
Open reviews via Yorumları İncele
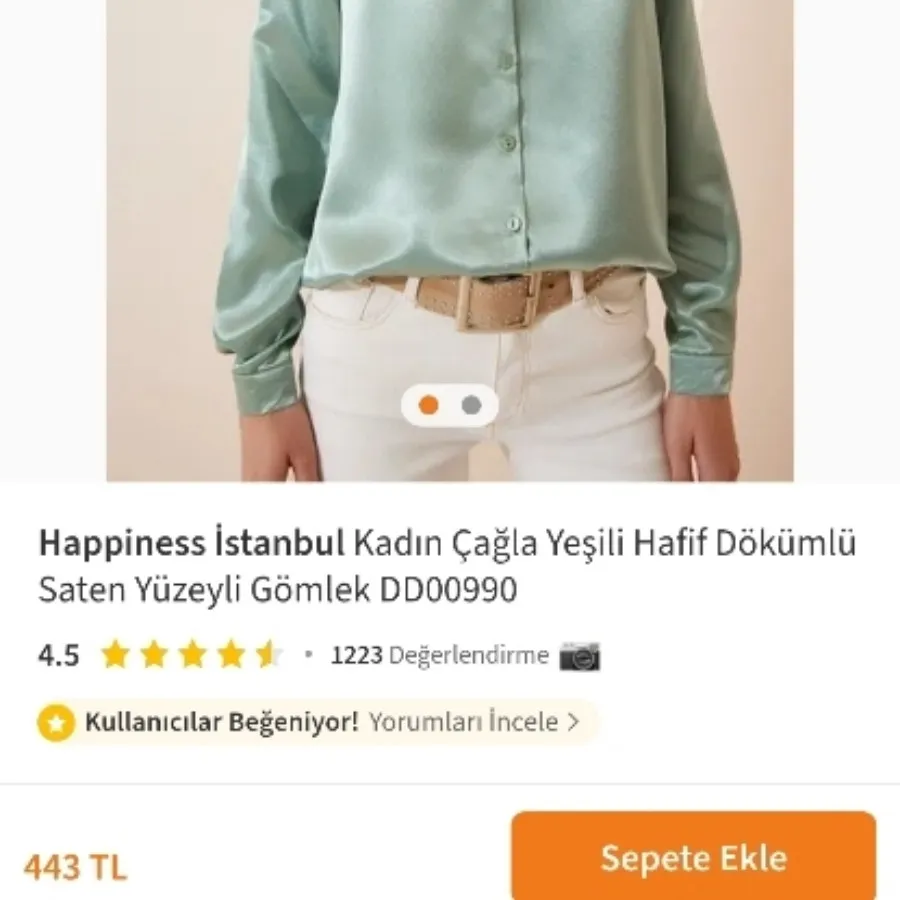coord(474,722)
